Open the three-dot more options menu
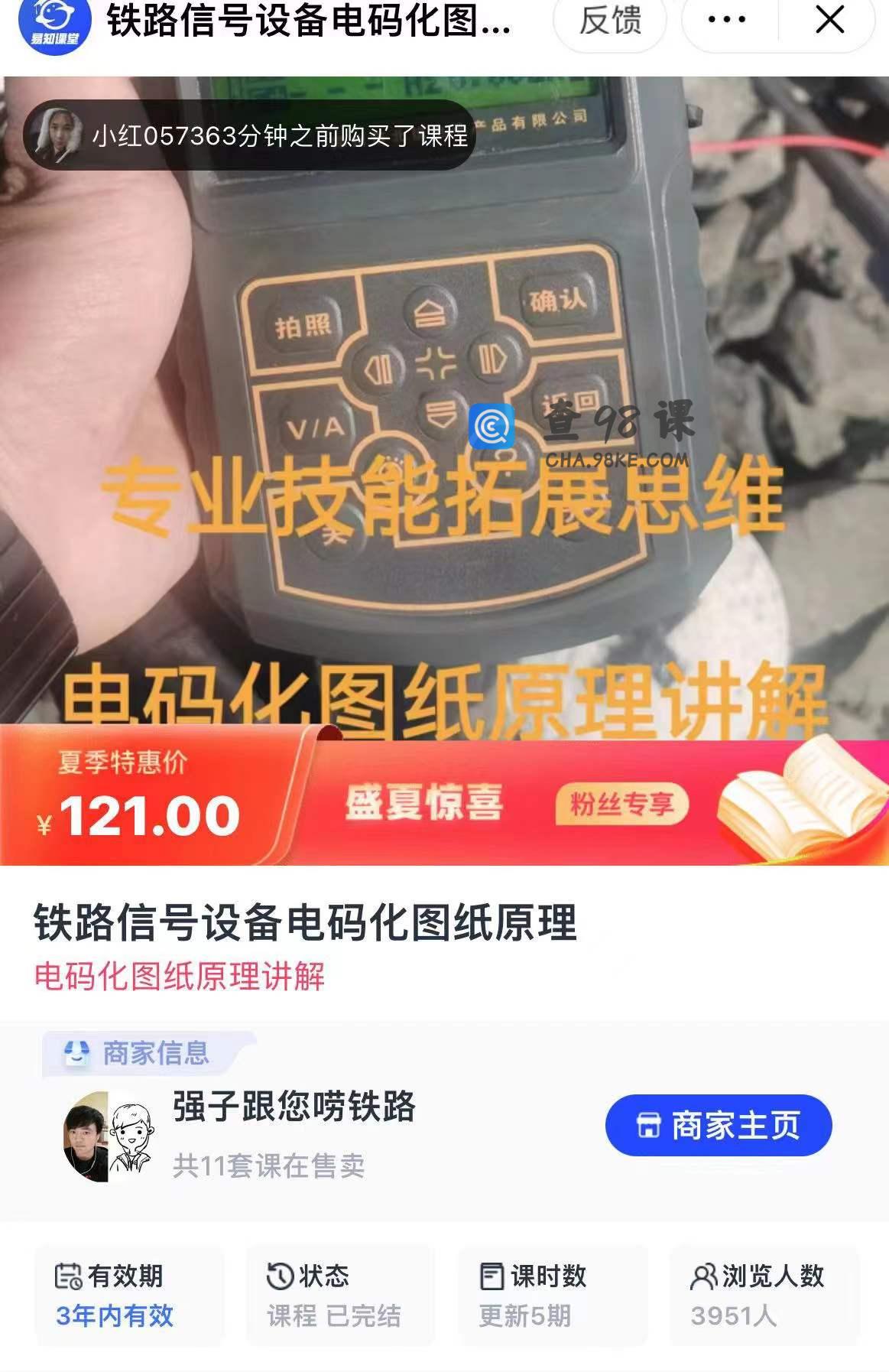Screen dimensions: 889x1372 726,21
